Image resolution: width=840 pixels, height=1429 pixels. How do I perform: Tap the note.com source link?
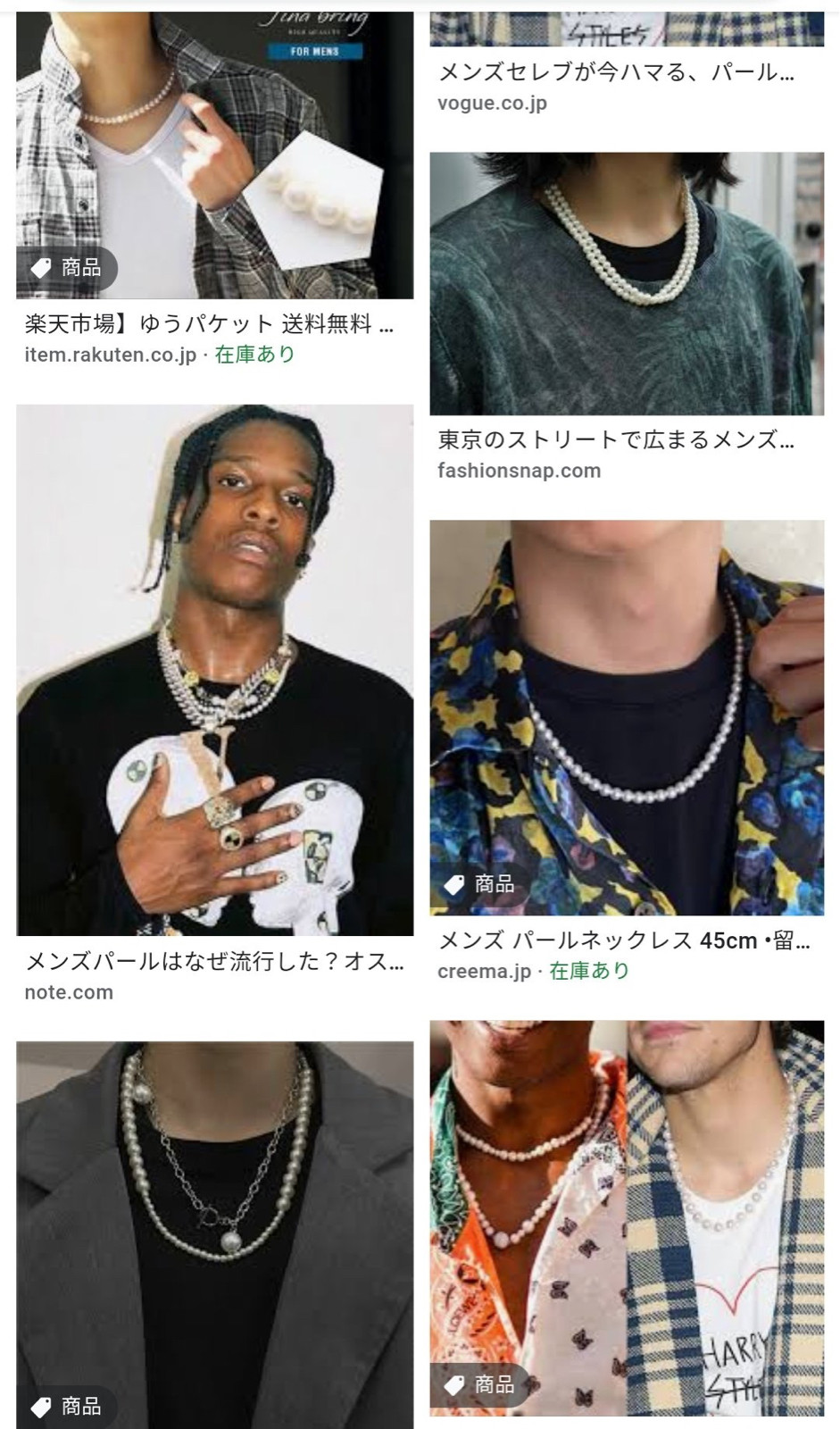pyautogui.click(x=69, y=992)
